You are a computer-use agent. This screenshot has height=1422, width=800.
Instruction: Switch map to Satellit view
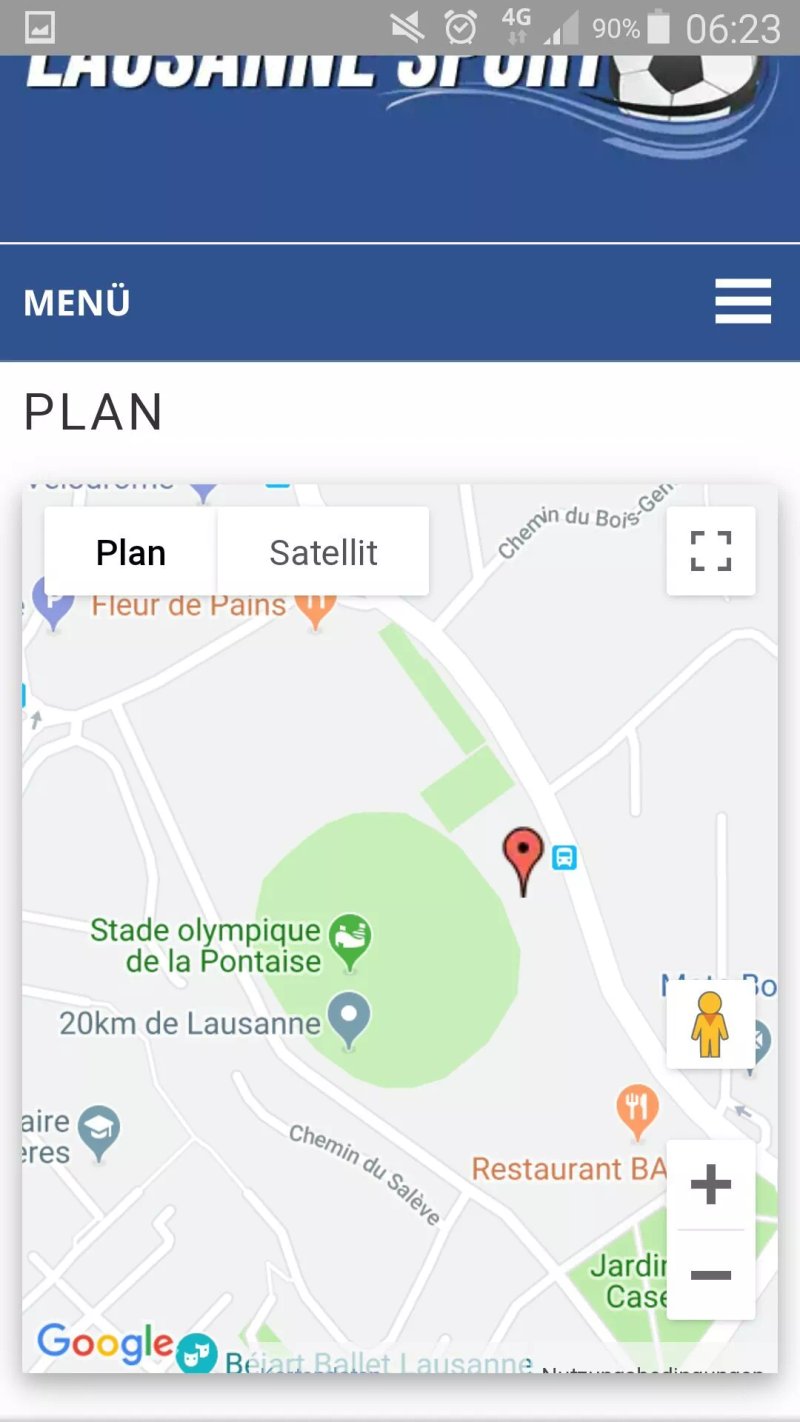[323, 552]
